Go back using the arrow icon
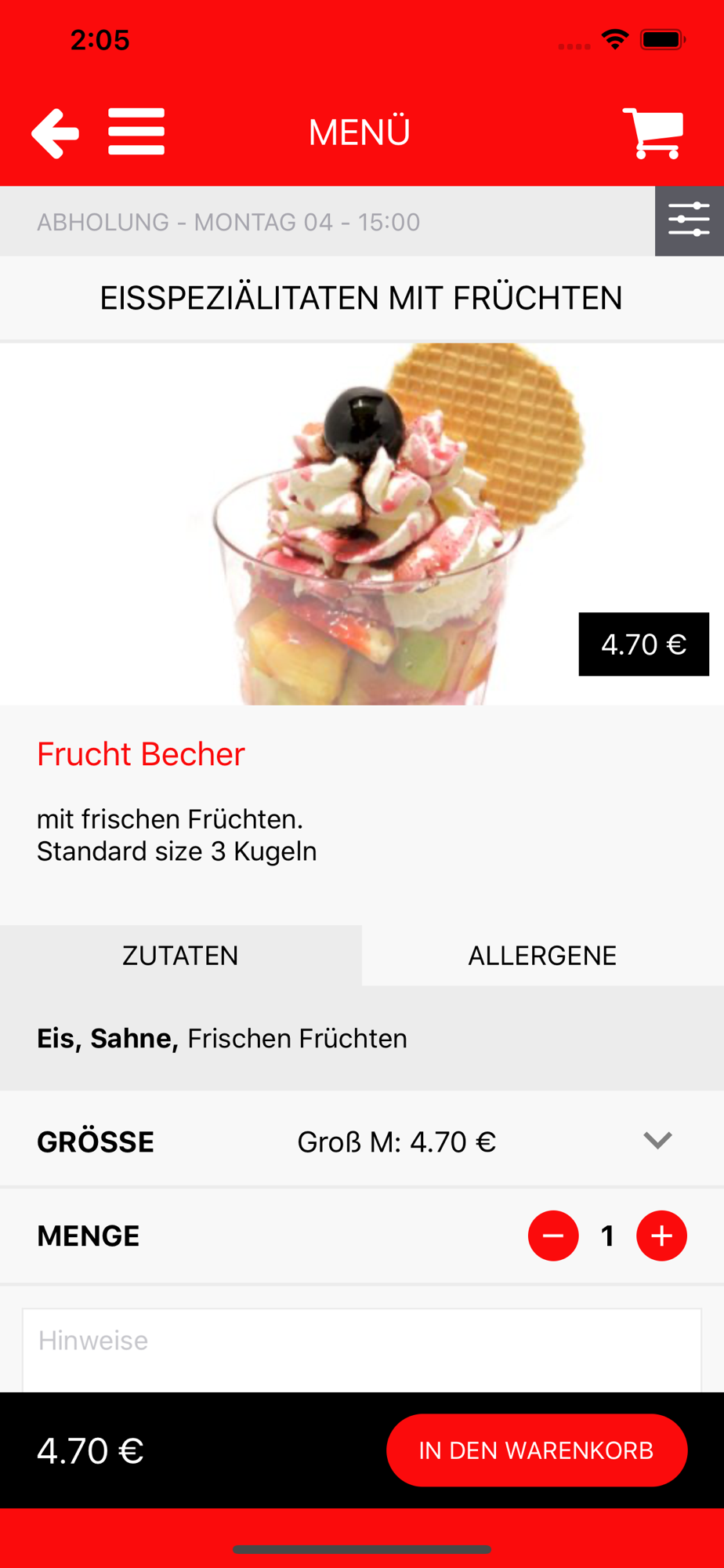This screenshot has height=1568, width=724. [x=56, y=133]
